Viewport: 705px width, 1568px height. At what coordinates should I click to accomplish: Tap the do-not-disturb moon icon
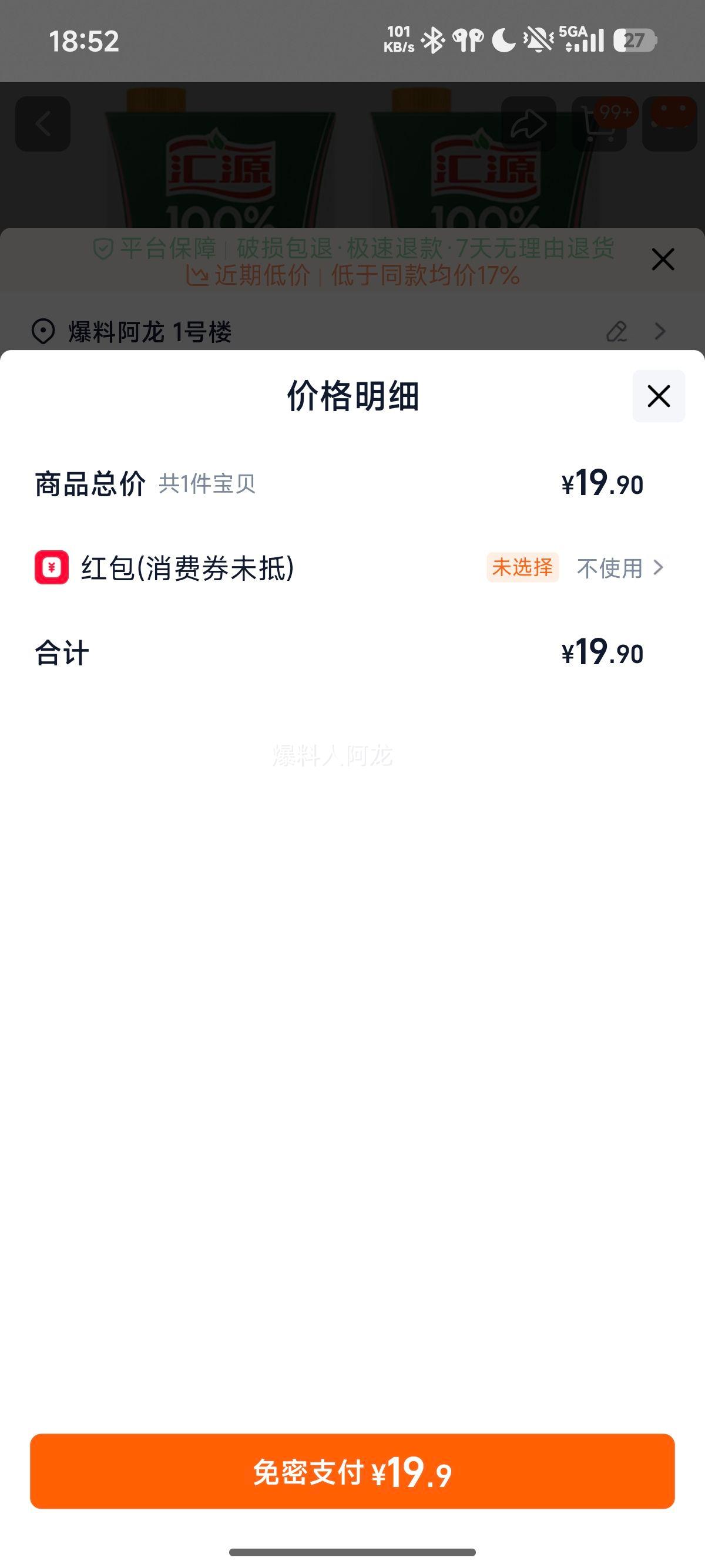click(503, 39)
